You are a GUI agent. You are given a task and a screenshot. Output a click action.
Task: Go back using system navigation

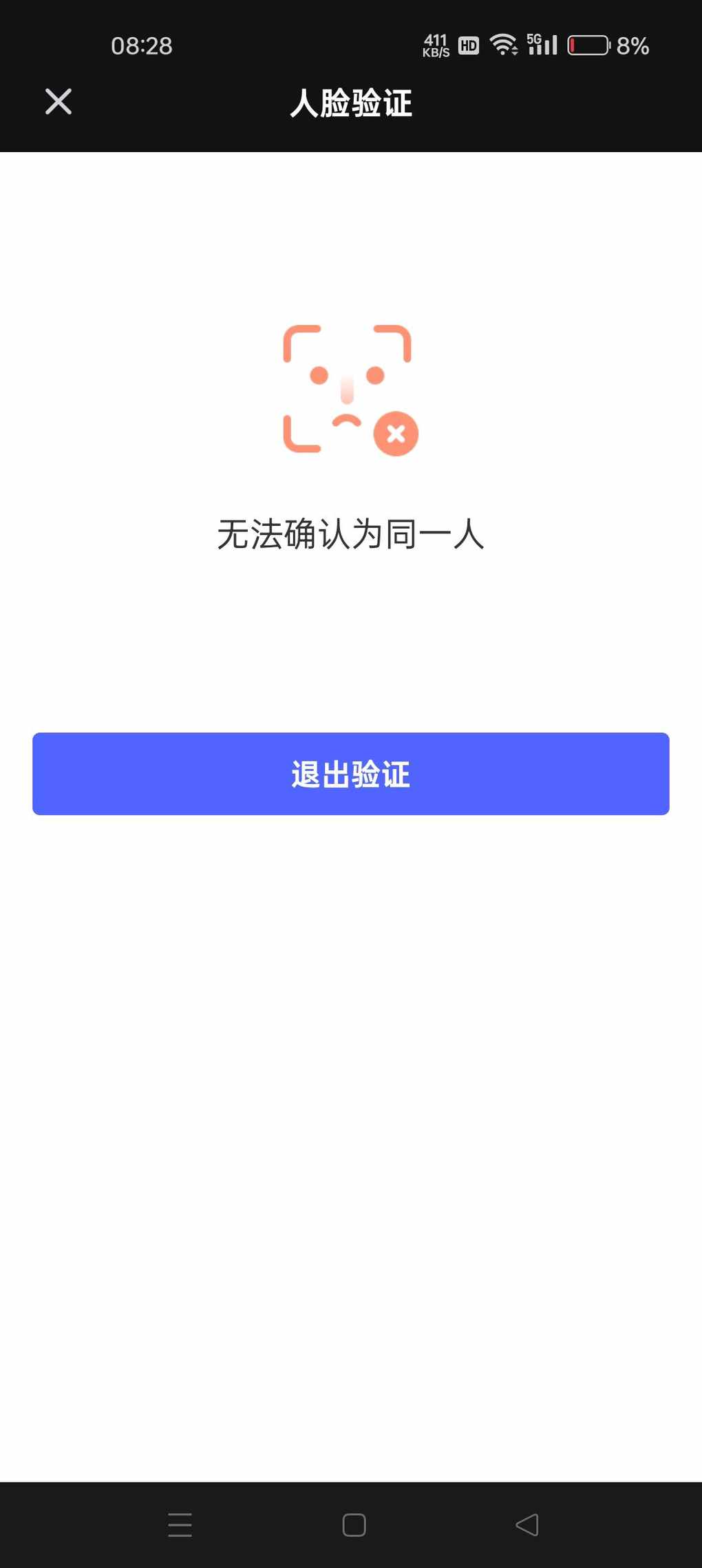click(526, 1525)
